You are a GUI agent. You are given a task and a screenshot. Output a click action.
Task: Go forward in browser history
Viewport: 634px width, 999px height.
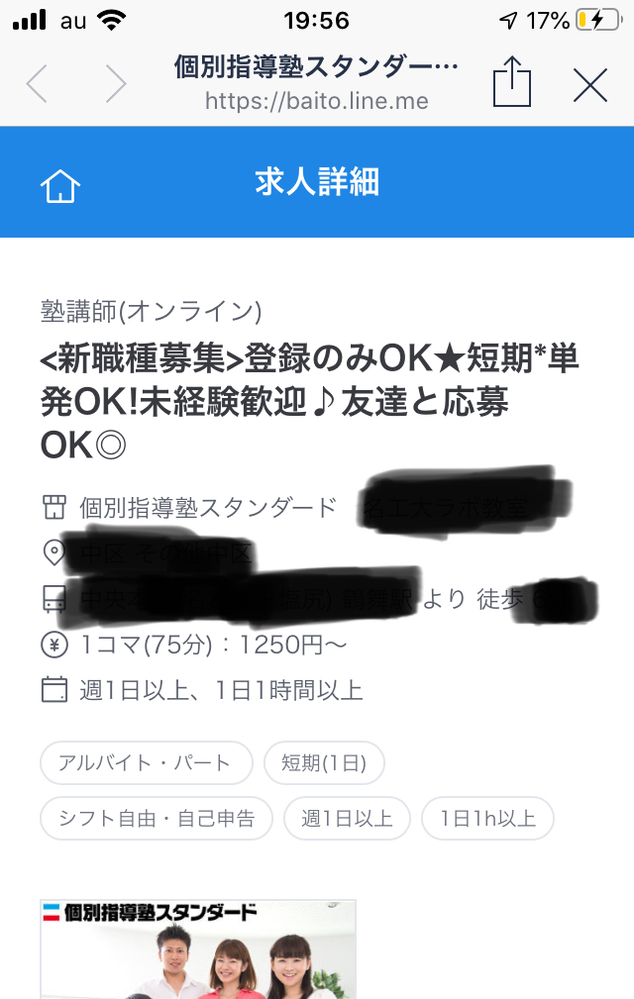(x=116, y=85)
